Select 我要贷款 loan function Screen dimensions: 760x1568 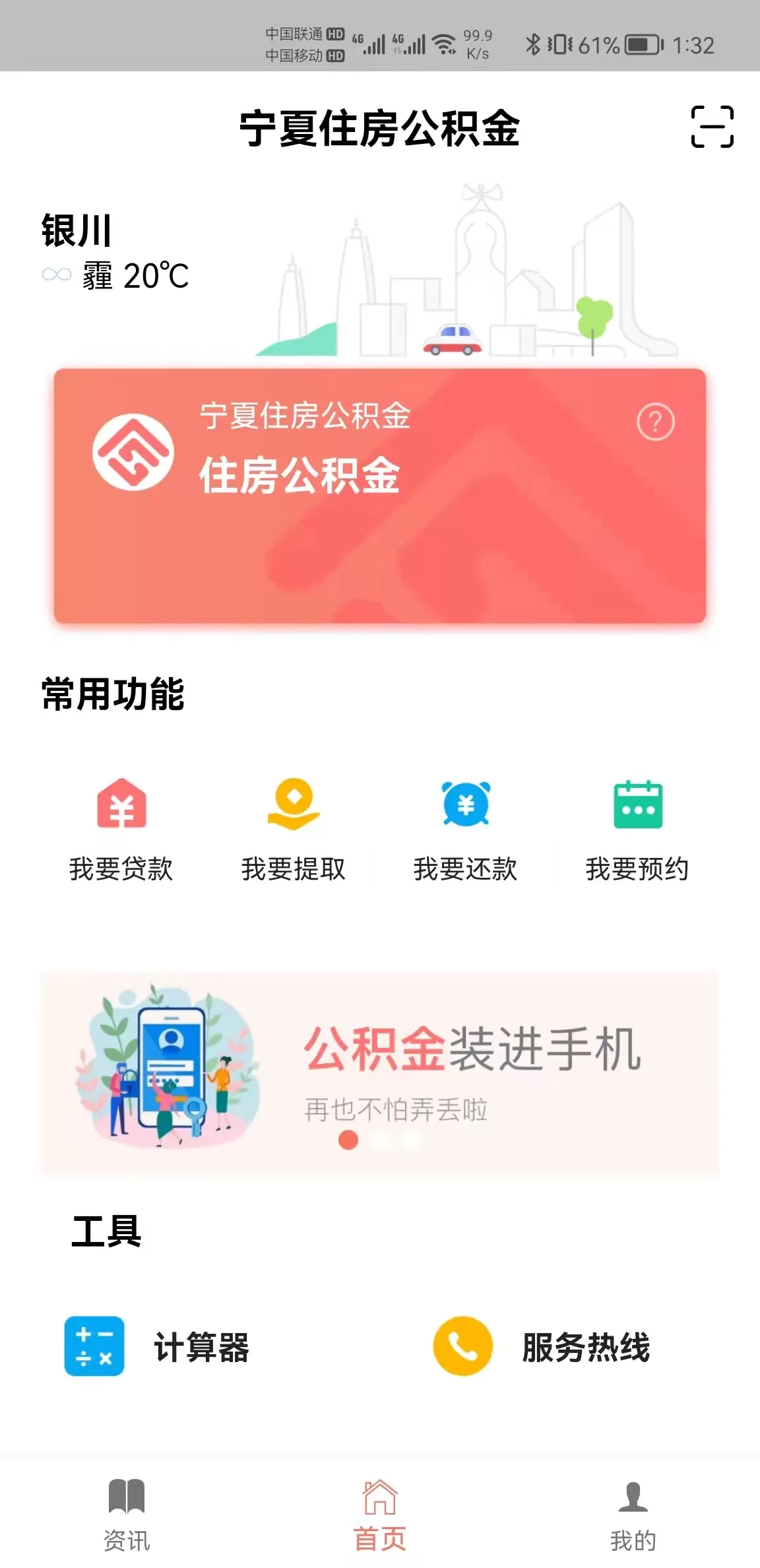coord(121,830)
